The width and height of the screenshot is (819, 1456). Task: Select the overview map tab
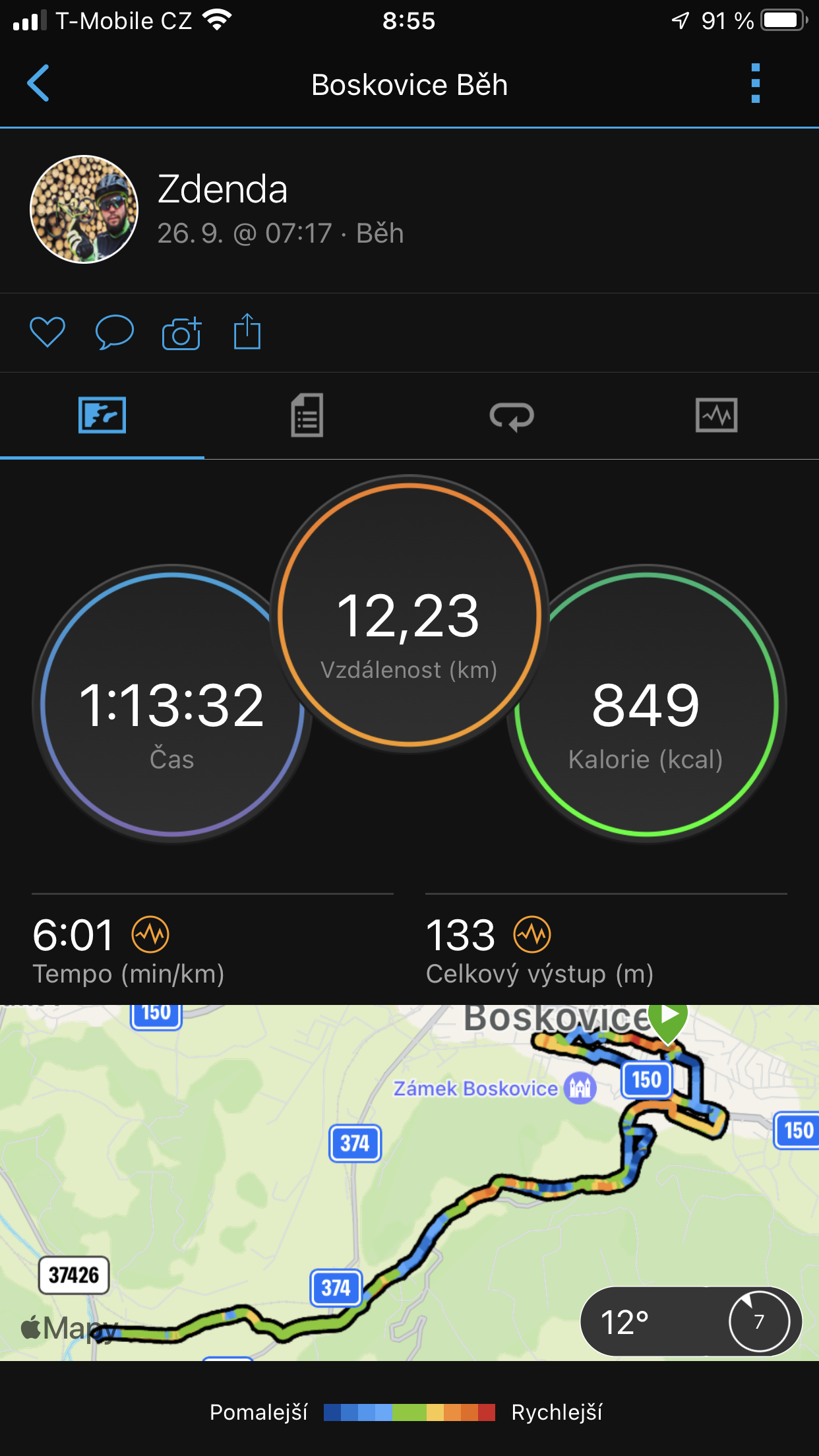click(102, 415)
